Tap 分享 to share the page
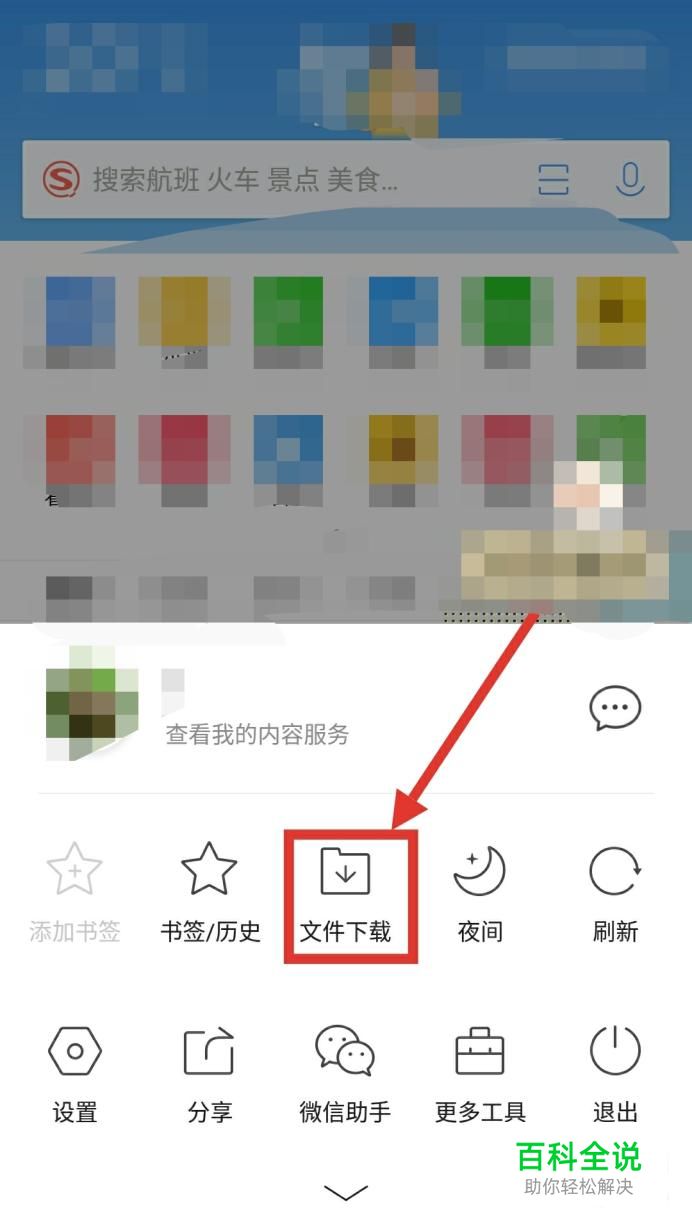The image size is (692, 1231). 210,1073
